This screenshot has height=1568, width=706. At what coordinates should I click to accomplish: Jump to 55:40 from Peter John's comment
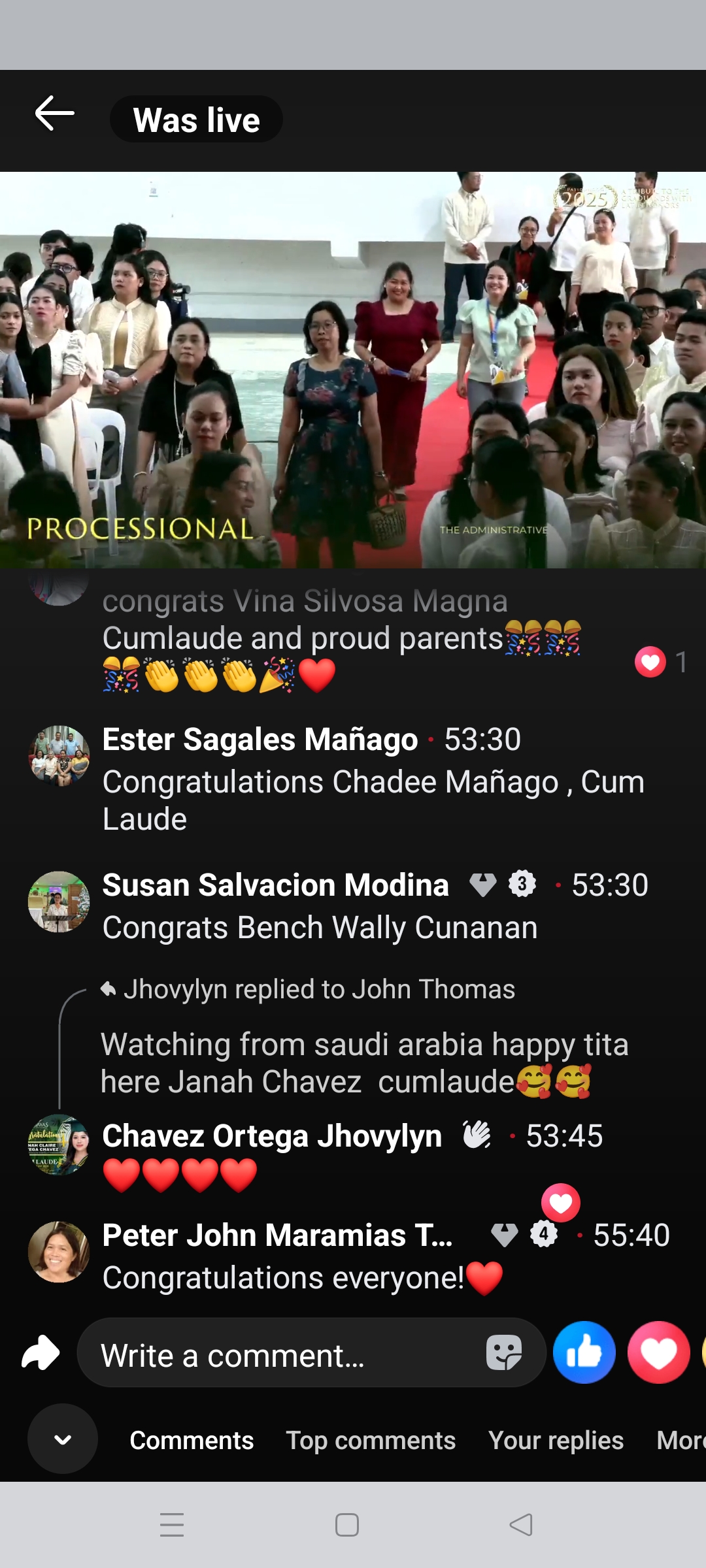[x=631, y=1235]
